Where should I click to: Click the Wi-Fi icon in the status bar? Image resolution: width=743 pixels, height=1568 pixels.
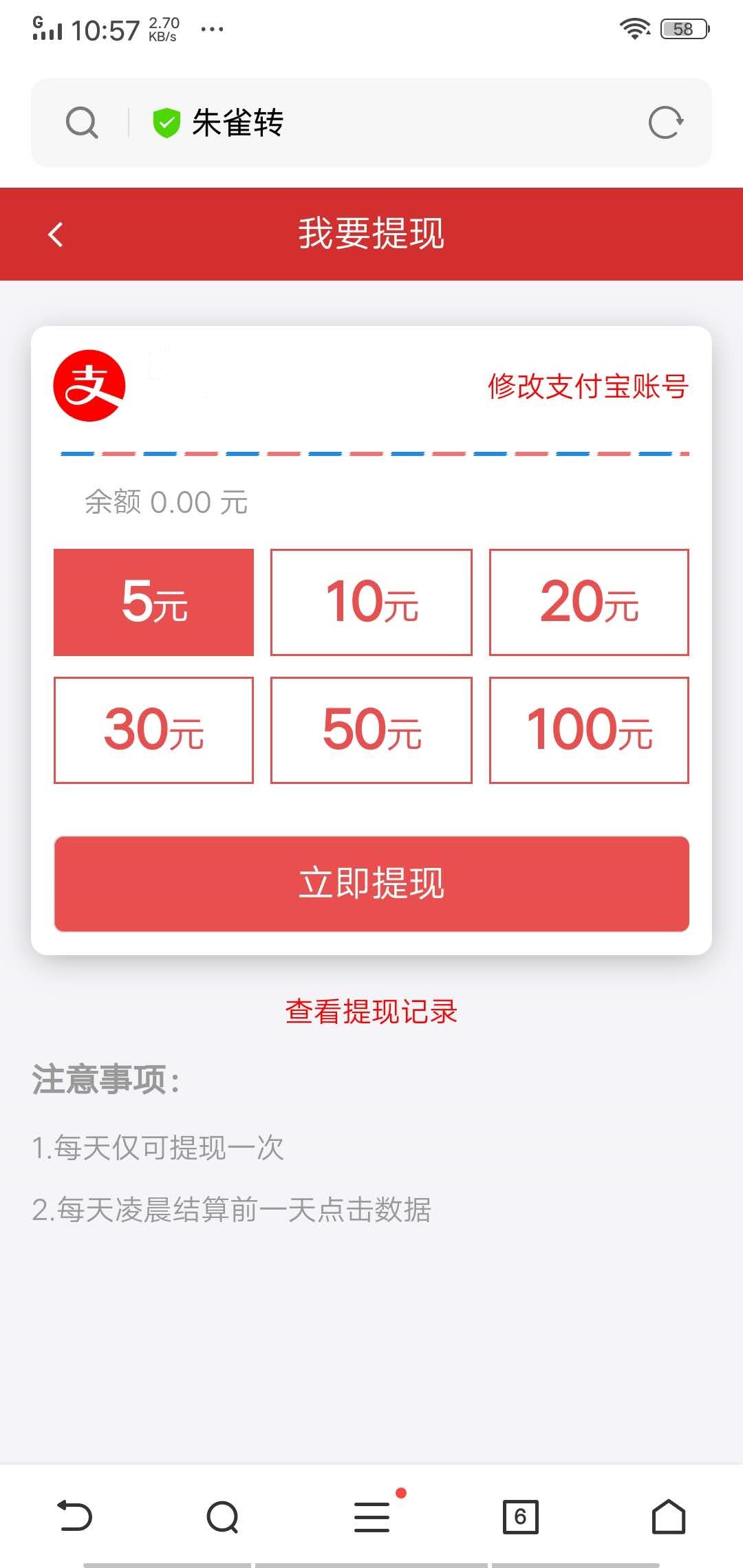point(634,29)
